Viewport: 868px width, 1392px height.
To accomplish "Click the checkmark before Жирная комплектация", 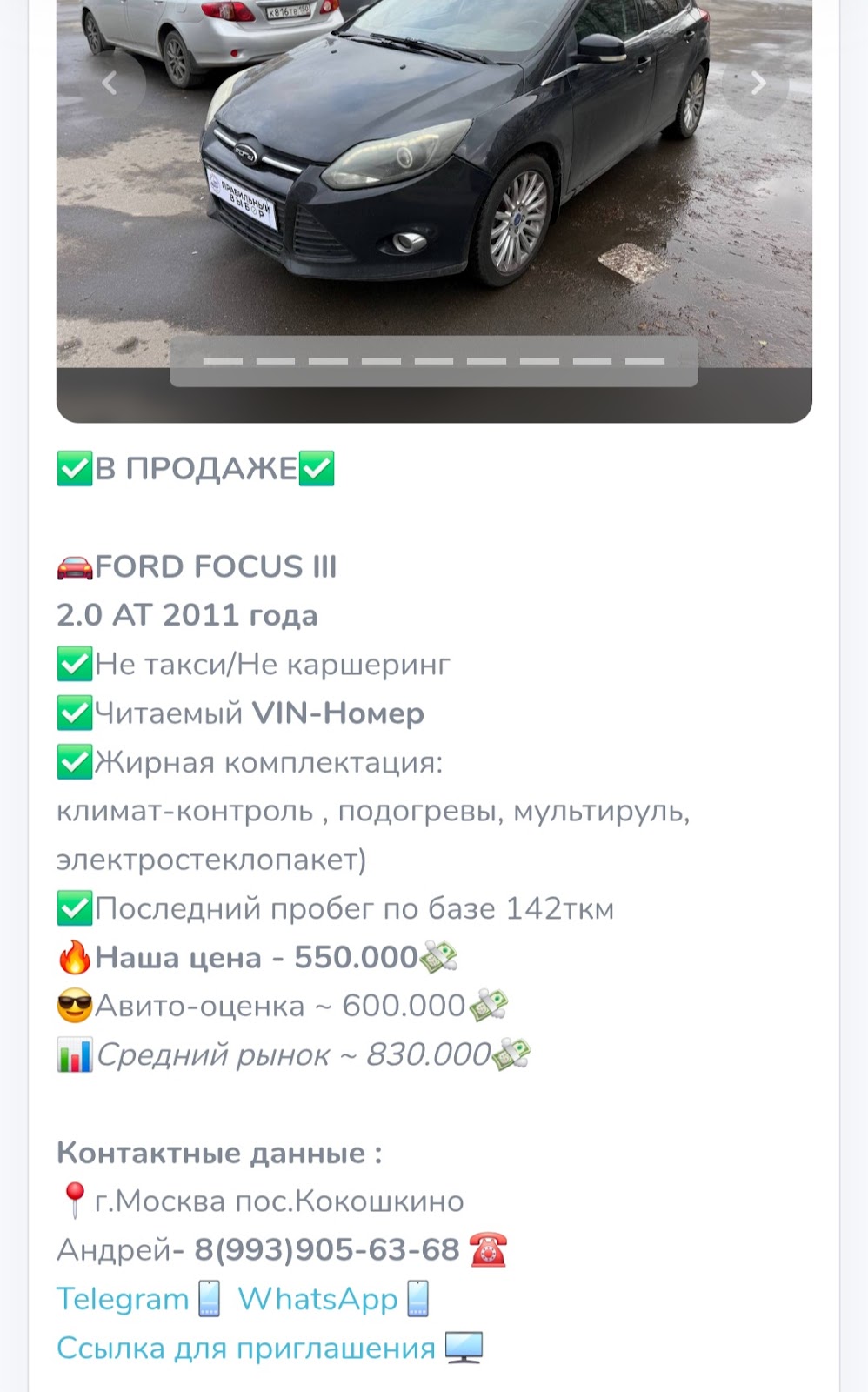I will click(74, 763).
